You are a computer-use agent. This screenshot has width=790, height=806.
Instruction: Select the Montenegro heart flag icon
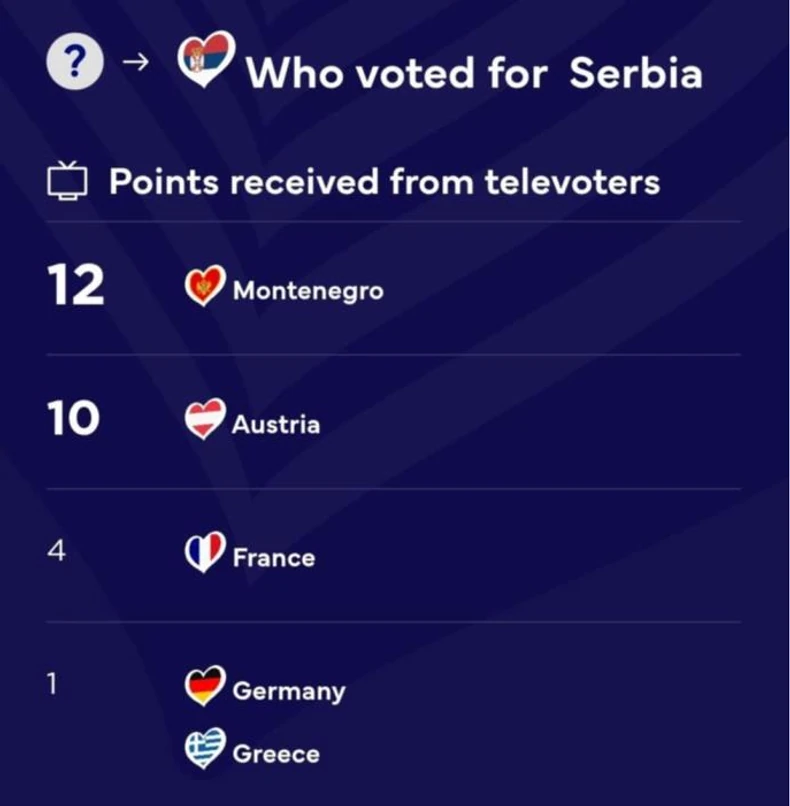tap(204, 288)
